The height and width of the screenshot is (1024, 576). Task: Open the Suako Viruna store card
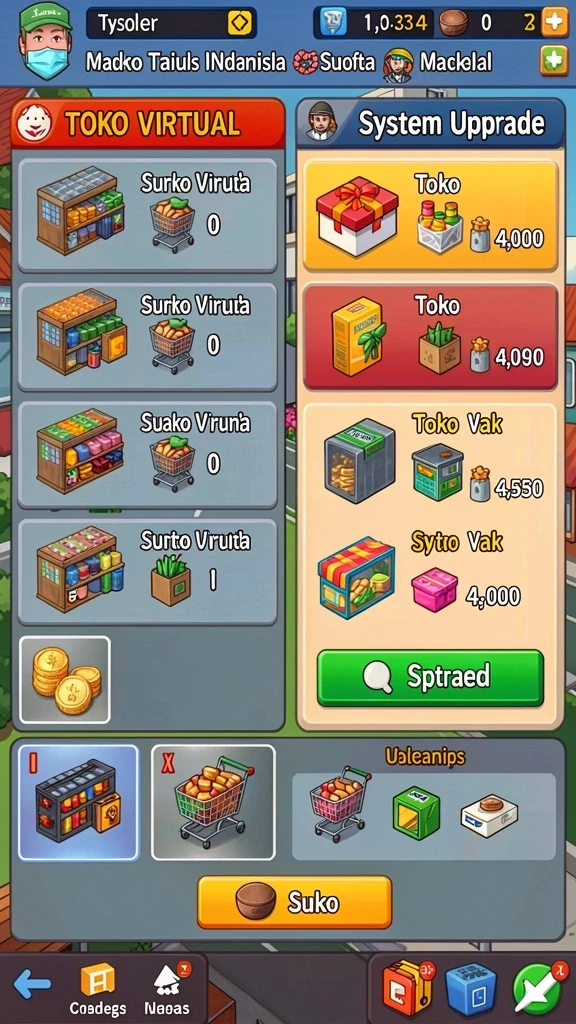pos(148,455)
